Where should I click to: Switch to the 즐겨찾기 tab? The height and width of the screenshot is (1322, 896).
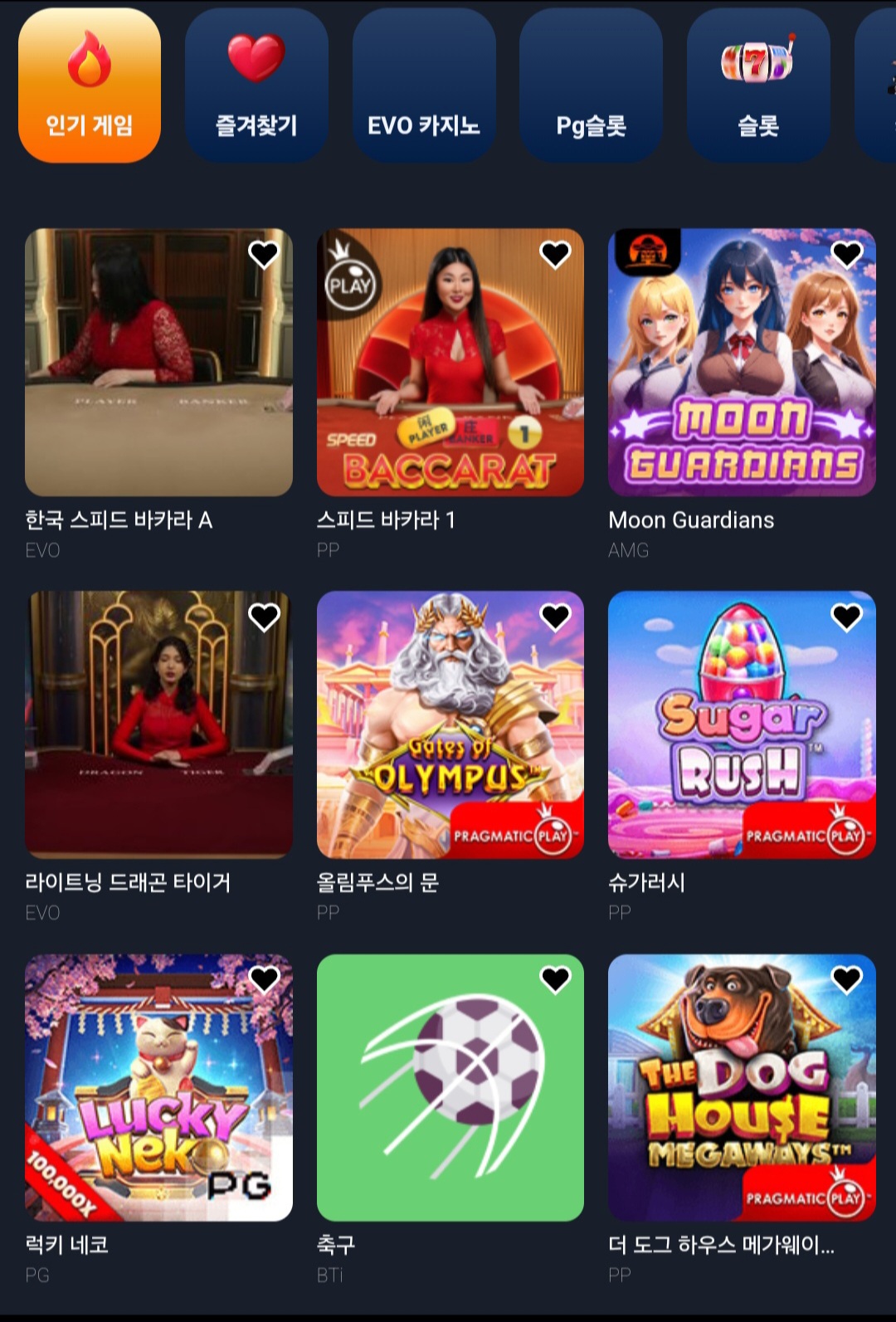coord(256,85)
